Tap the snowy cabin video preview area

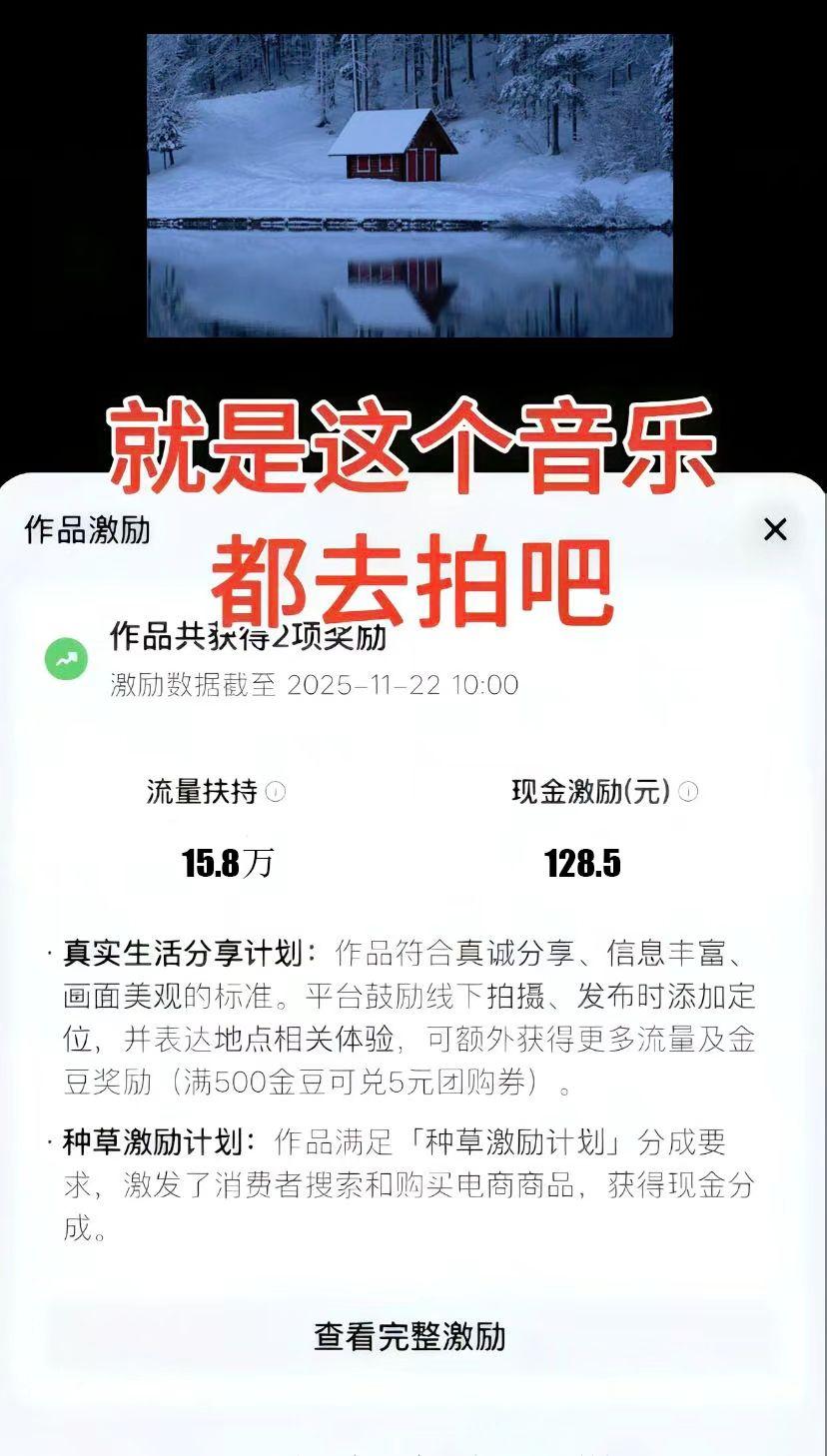click(413, 185)
